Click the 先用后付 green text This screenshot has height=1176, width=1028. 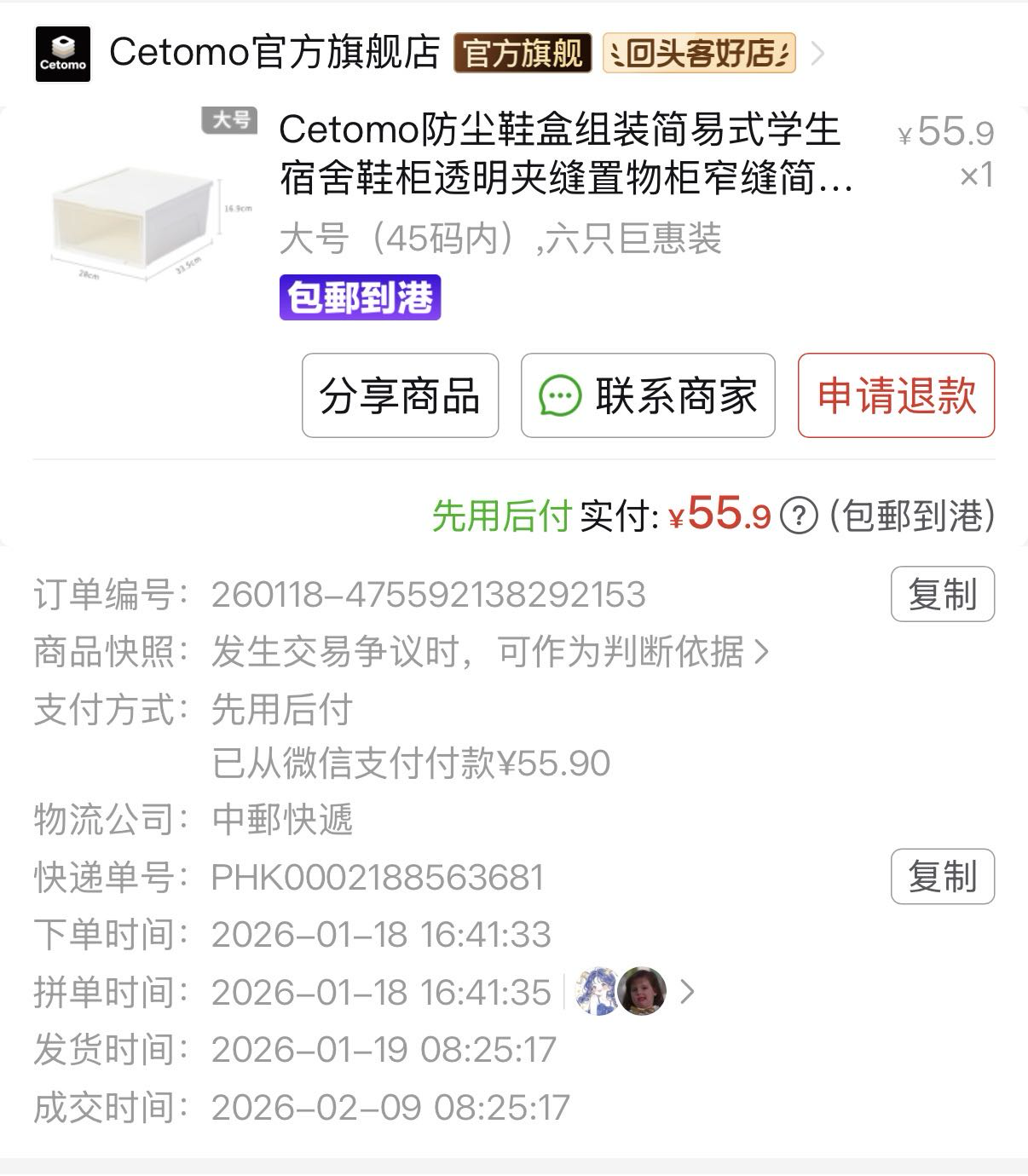(x=500, y=515)
